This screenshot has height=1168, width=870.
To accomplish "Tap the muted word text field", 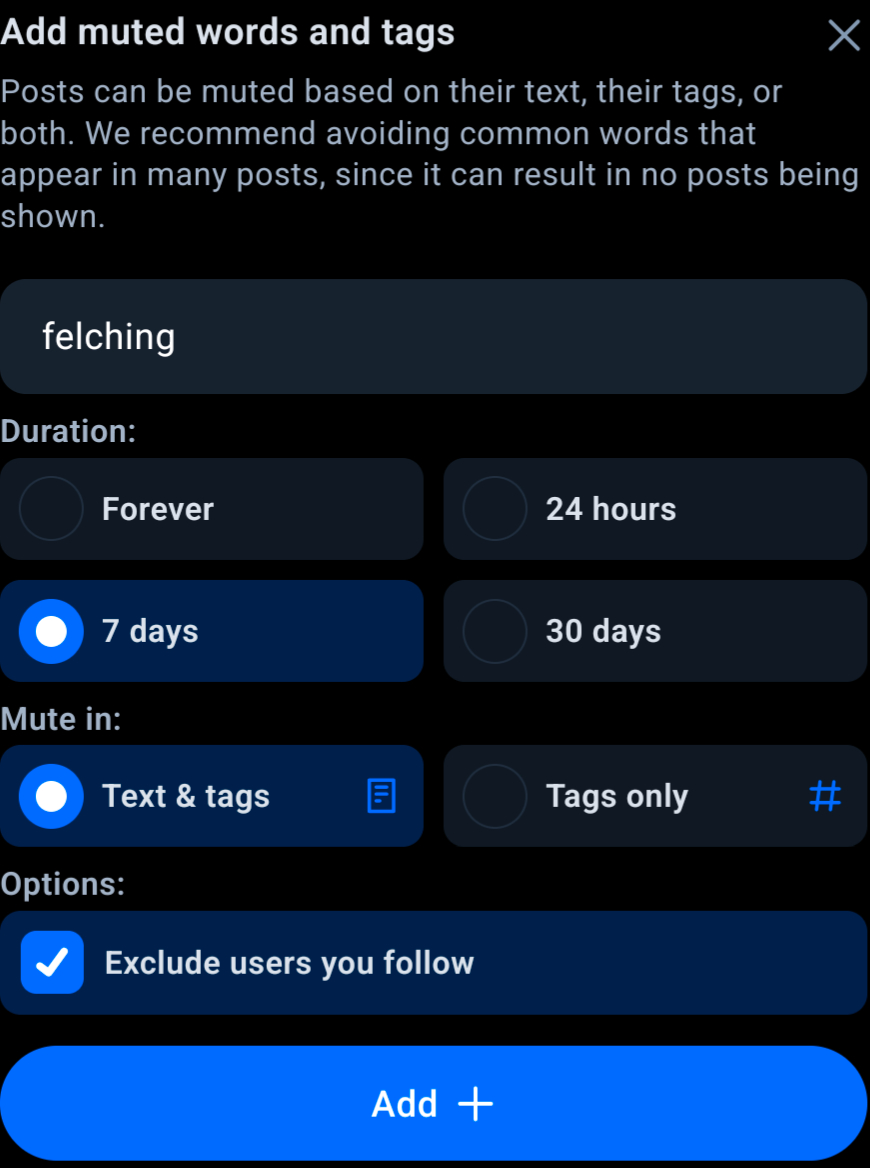I will point(433,337).
